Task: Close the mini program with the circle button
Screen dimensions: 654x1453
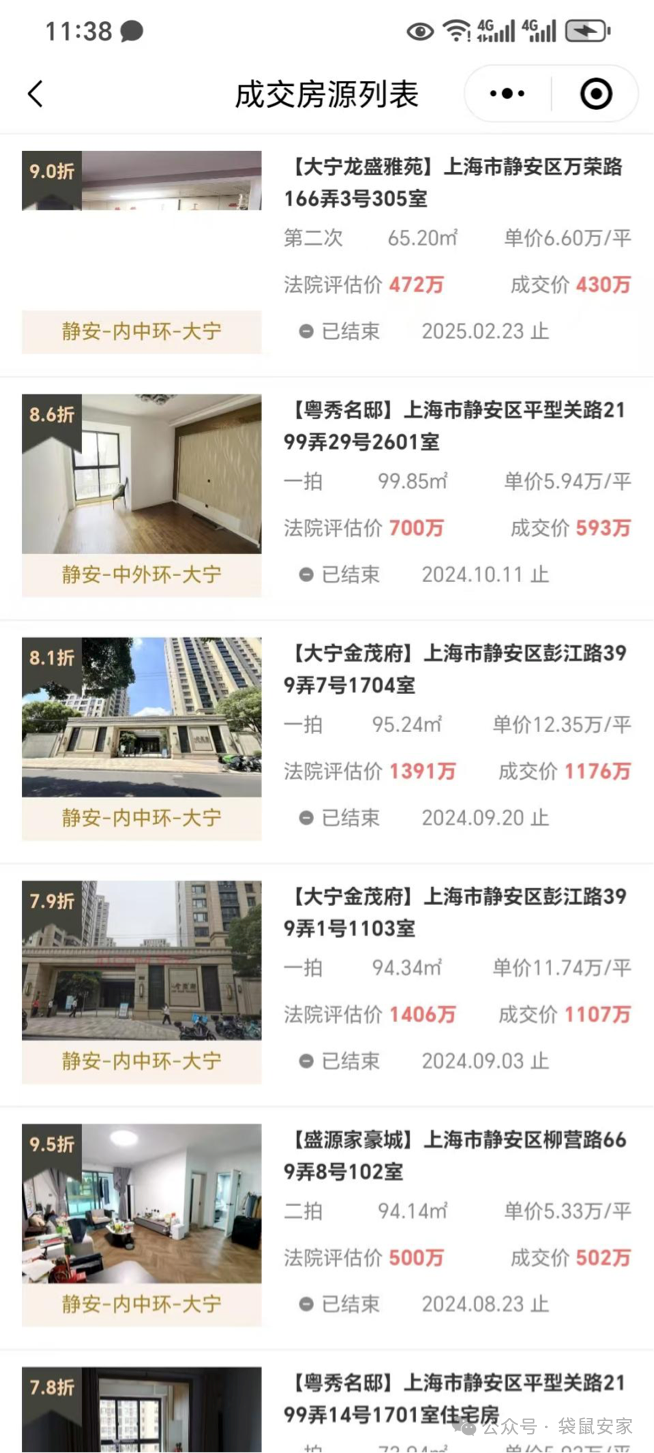Action: click(596, 94)
